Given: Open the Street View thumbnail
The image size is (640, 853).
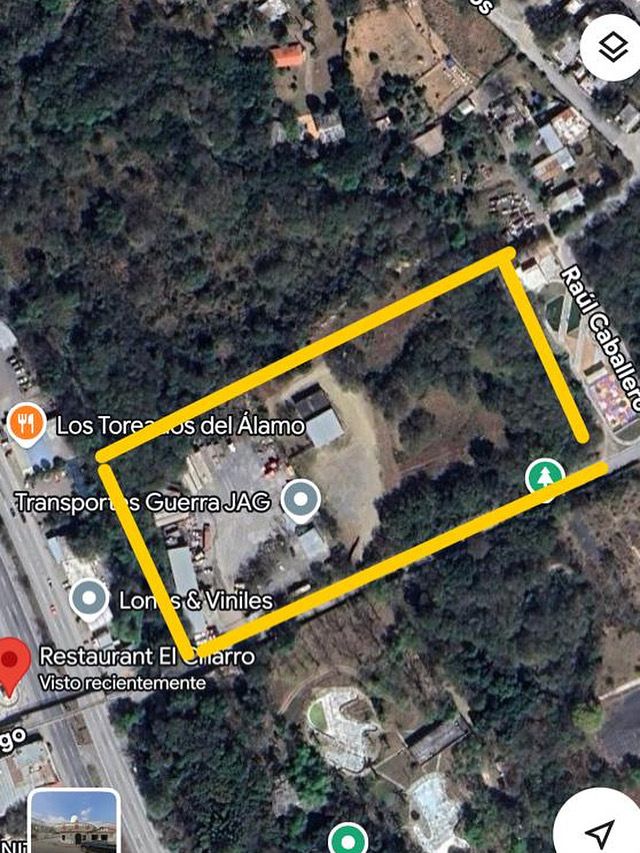Looking at the screenshot, I should [x=73, y=822].
